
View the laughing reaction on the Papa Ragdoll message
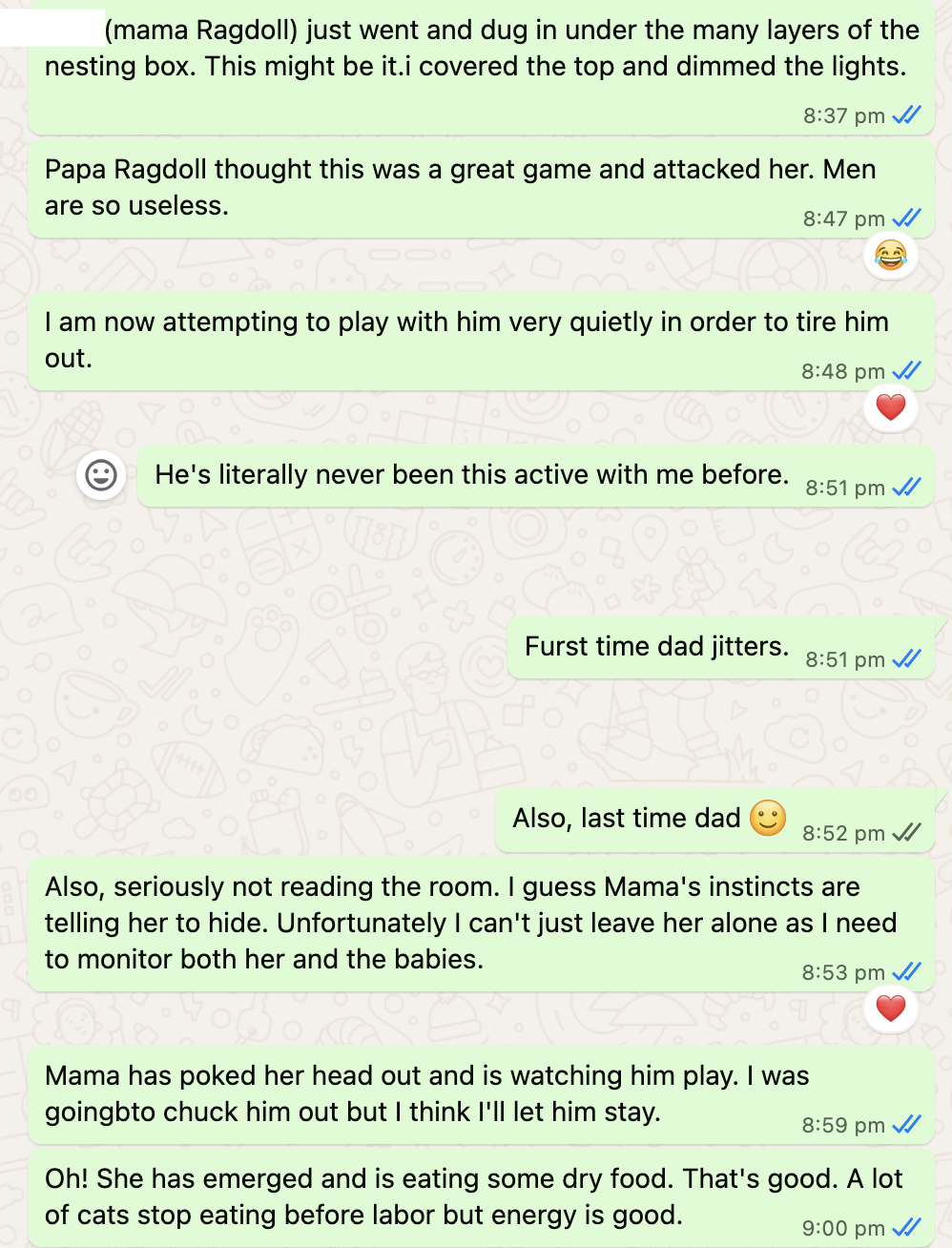890,256
